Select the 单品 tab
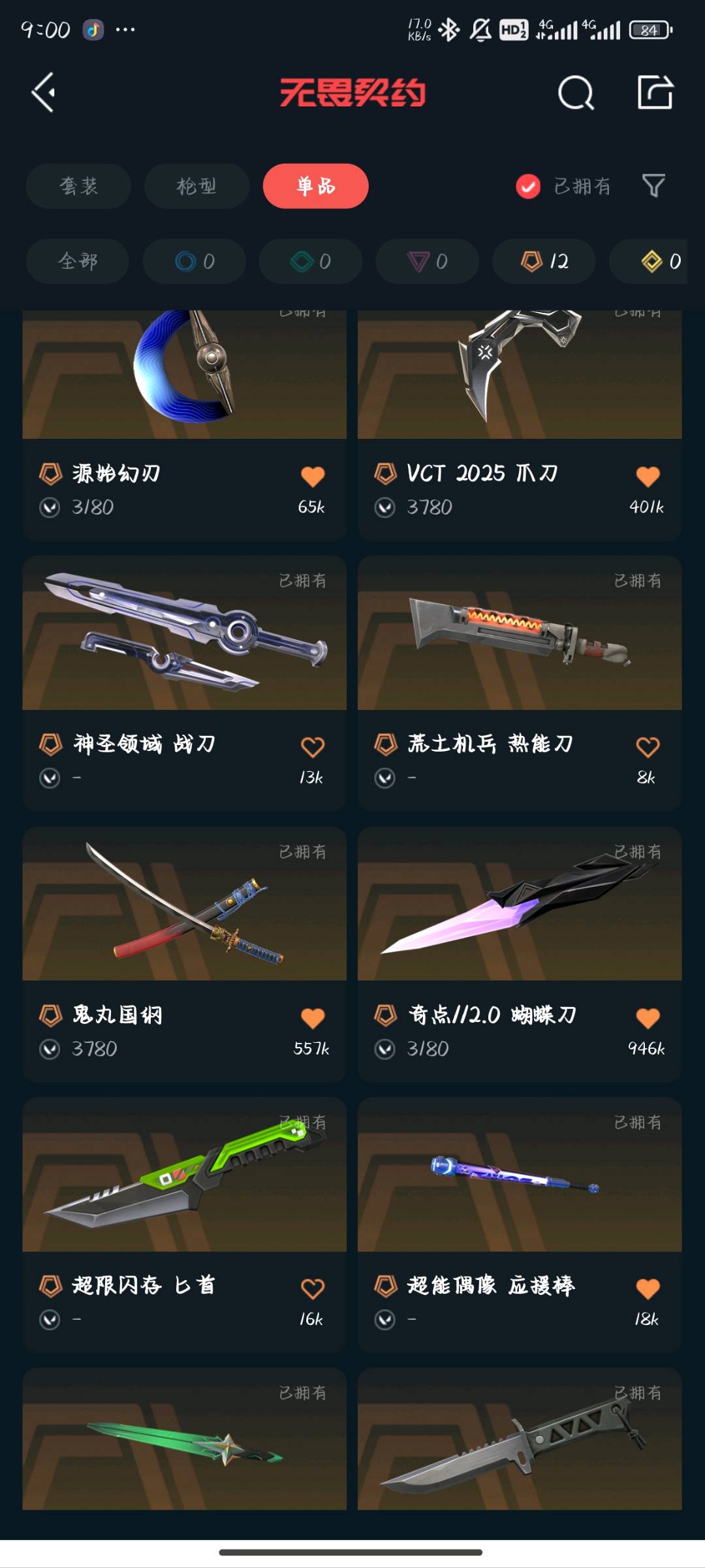This screenshot has width=705, height=1568. point(315,186)
